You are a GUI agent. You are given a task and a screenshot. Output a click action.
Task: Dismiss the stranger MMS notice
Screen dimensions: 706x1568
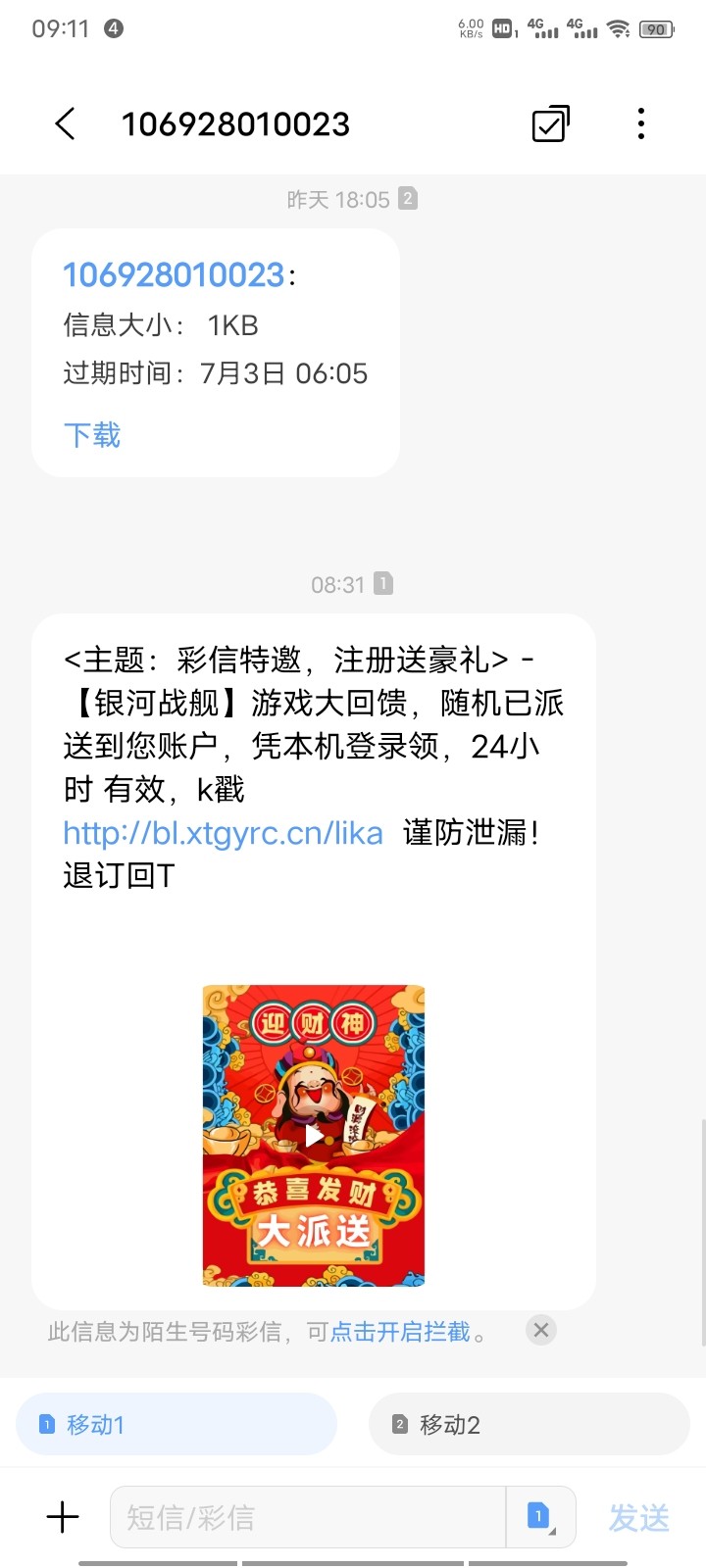541,1330
